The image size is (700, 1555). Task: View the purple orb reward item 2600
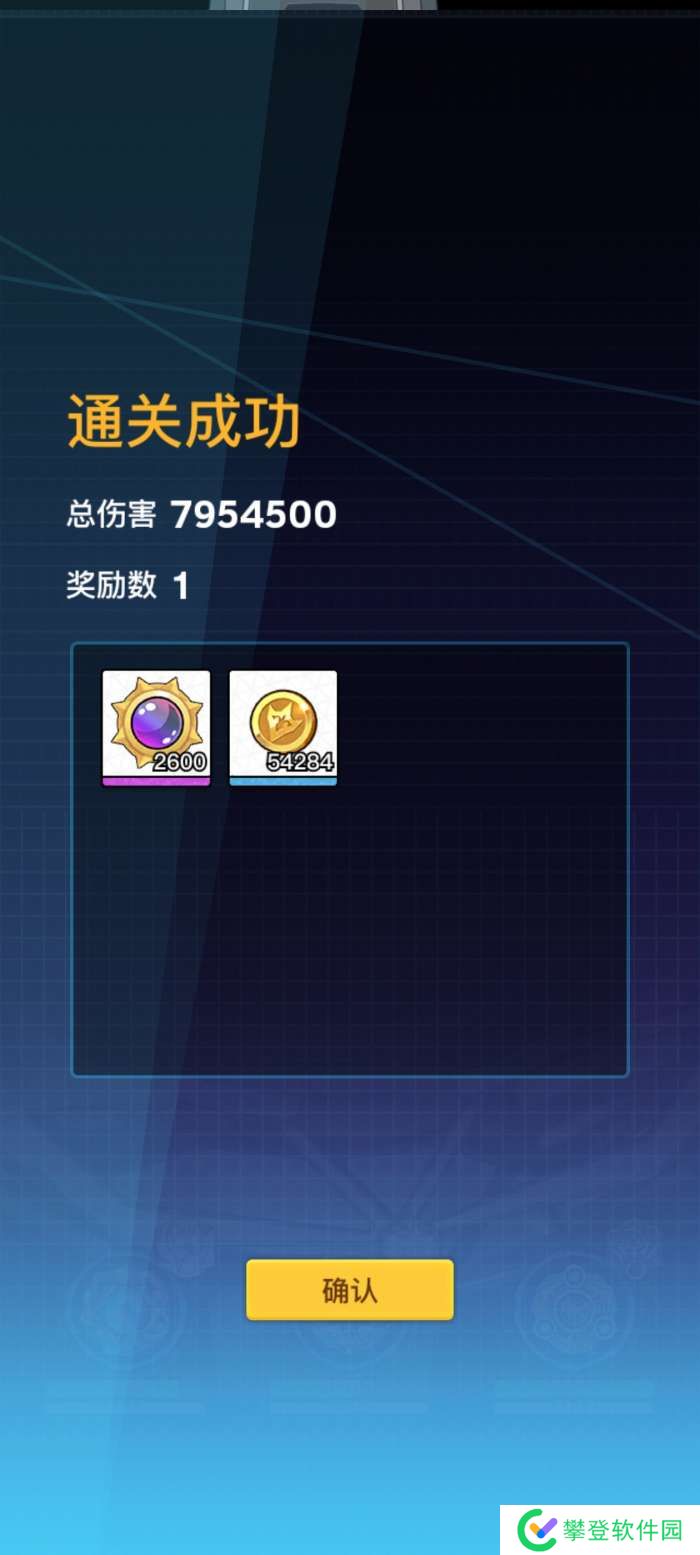click(156, 727)
